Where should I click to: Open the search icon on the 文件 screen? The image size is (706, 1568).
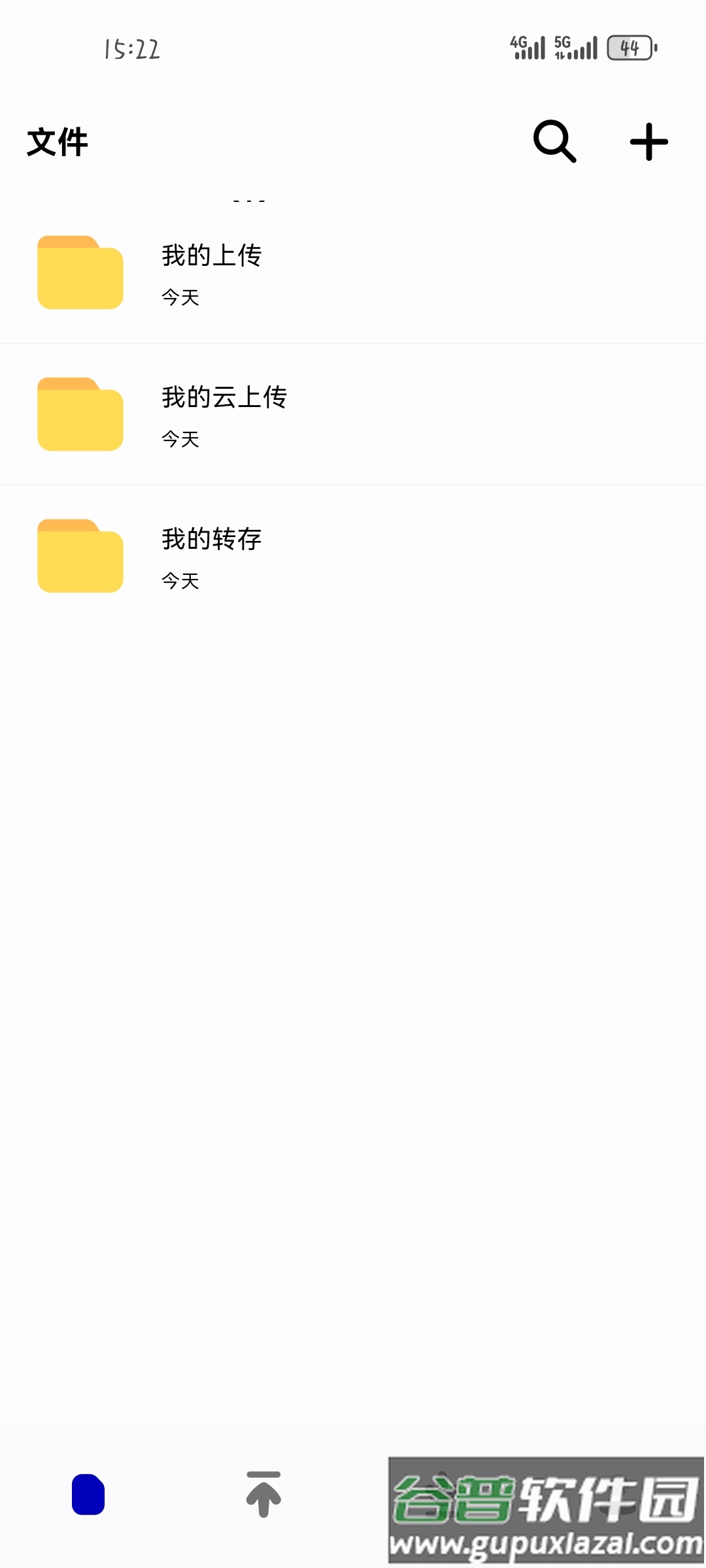pyautogui.click(x=554, y=141)
